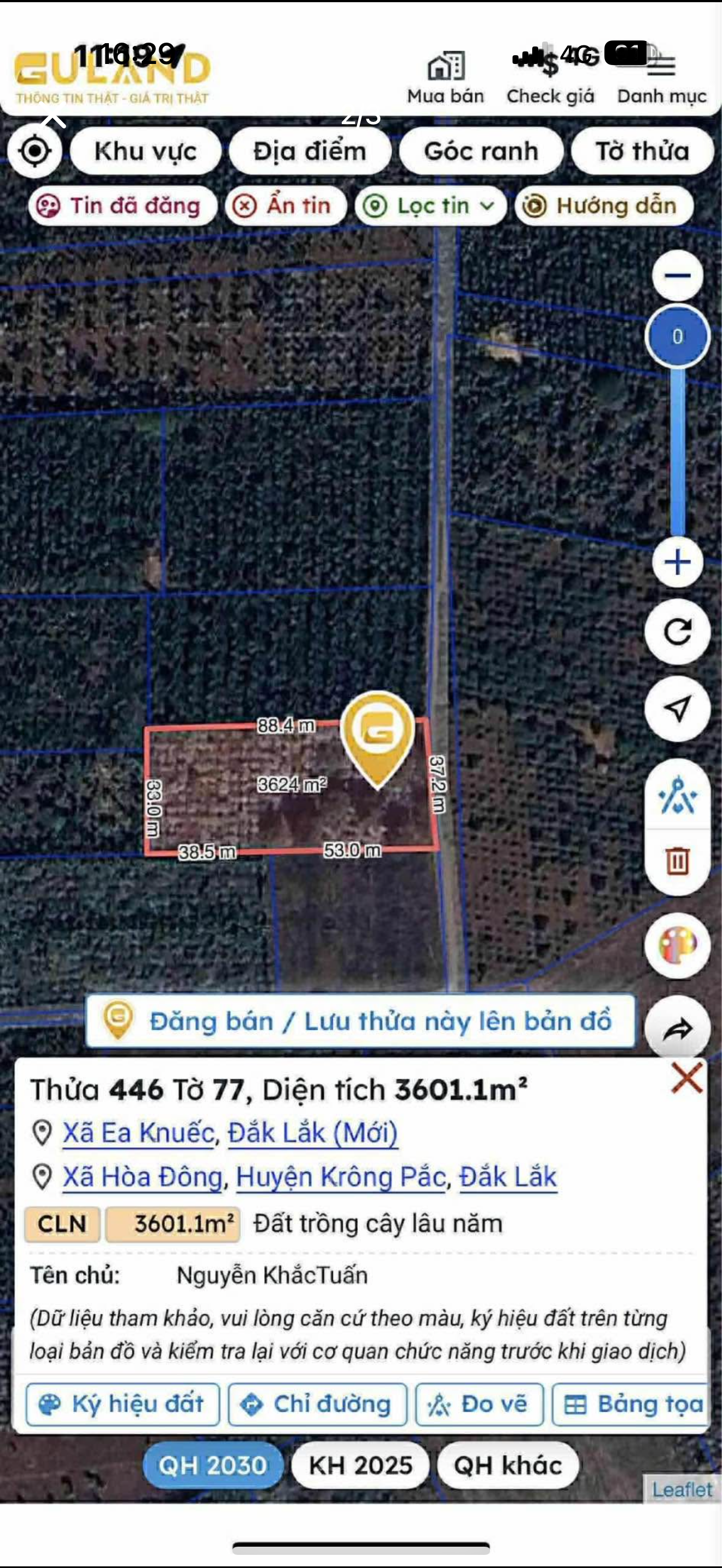The image size is (722, 1568).
Task: Open the Góc ranh option
Action: coord(481,151)
